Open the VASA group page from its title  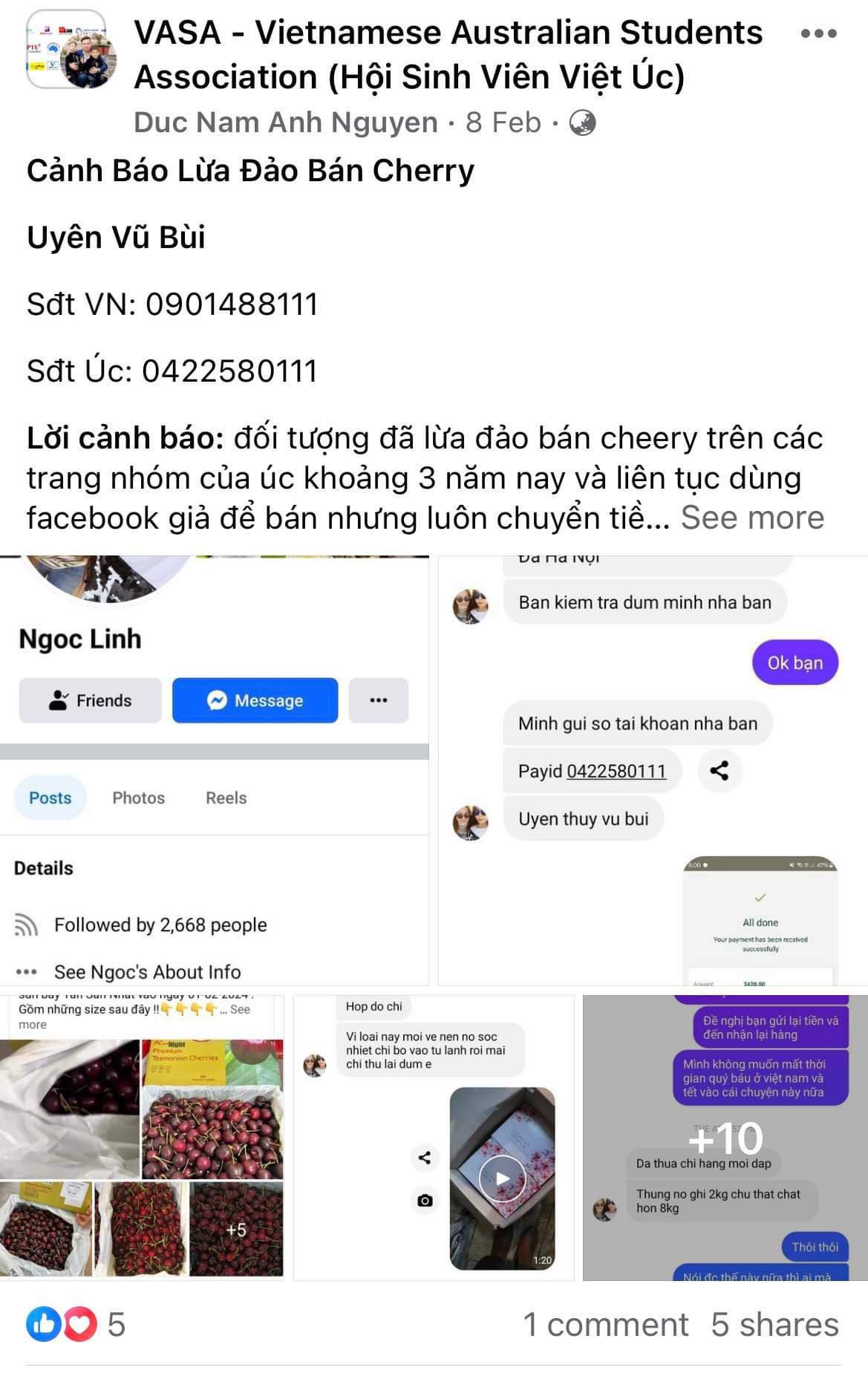tap(448, 55)
